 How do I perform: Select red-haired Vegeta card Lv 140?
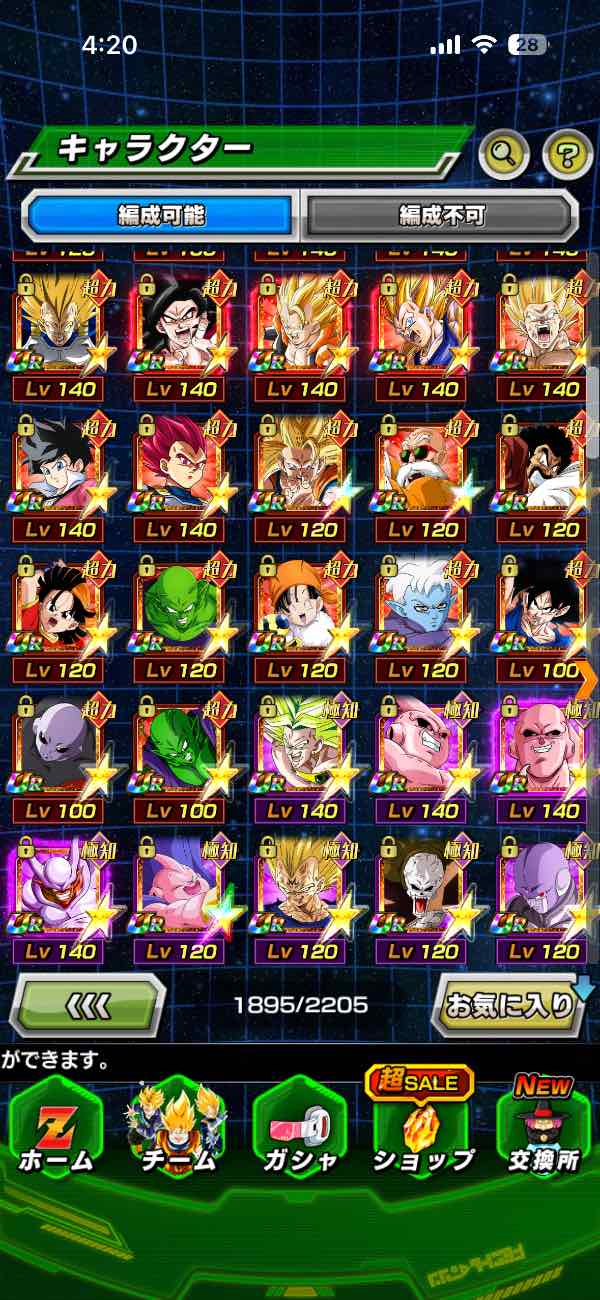(x=180, y=477)
